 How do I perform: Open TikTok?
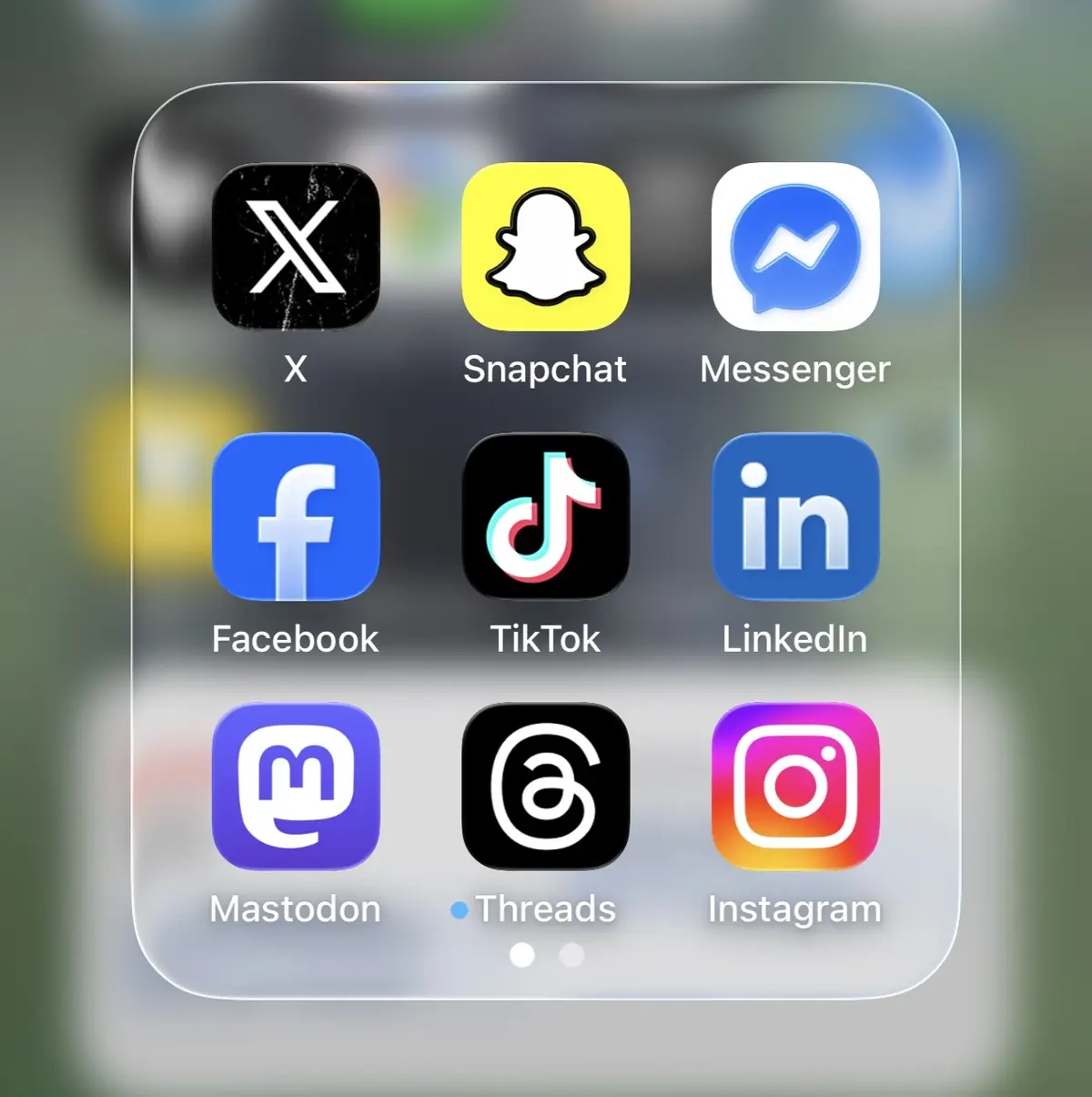point(545,516)
